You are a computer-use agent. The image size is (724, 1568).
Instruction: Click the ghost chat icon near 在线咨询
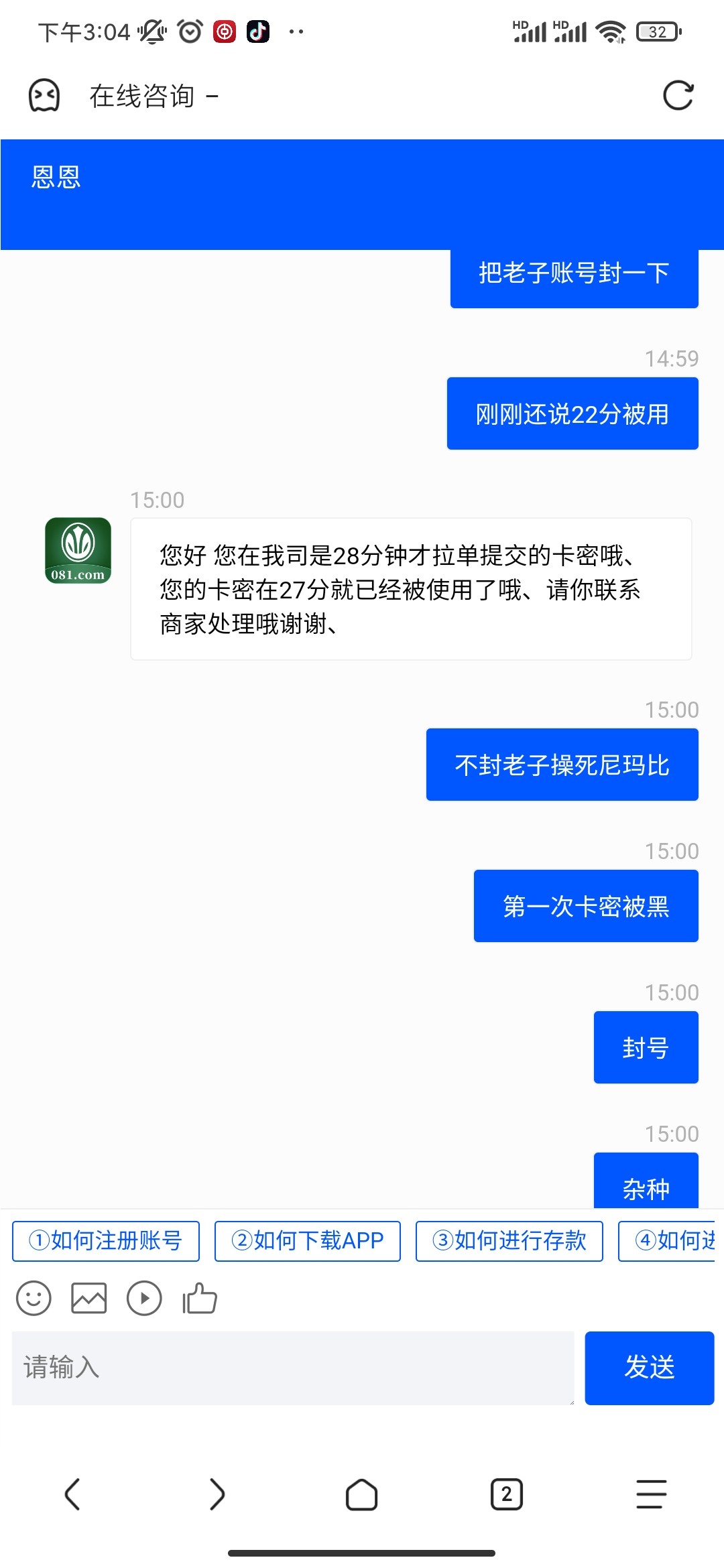43,94
